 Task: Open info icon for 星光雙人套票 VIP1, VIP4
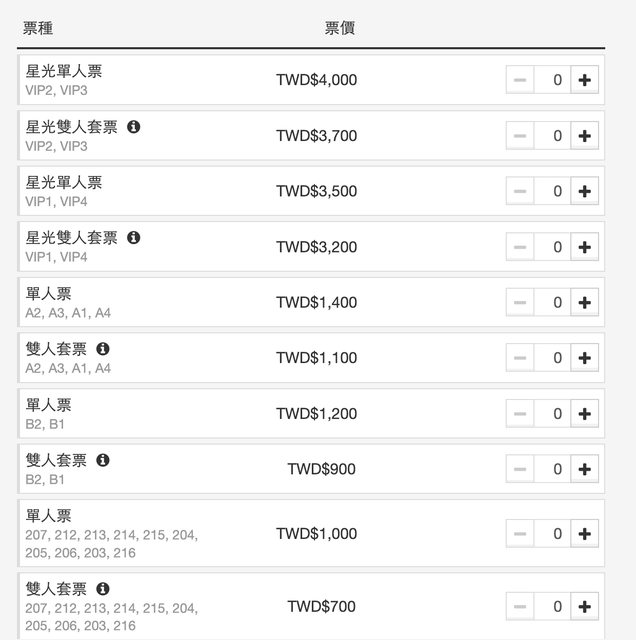click(134, 238)
